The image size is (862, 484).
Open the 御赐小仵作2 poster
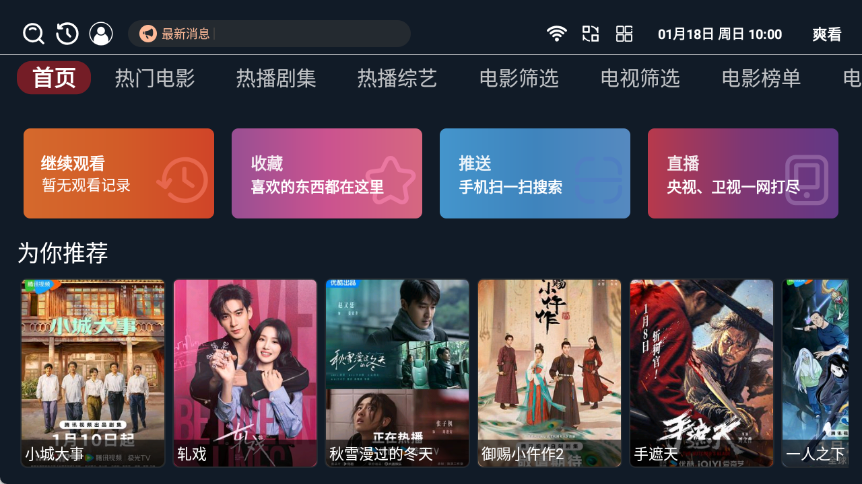point(549,372)
